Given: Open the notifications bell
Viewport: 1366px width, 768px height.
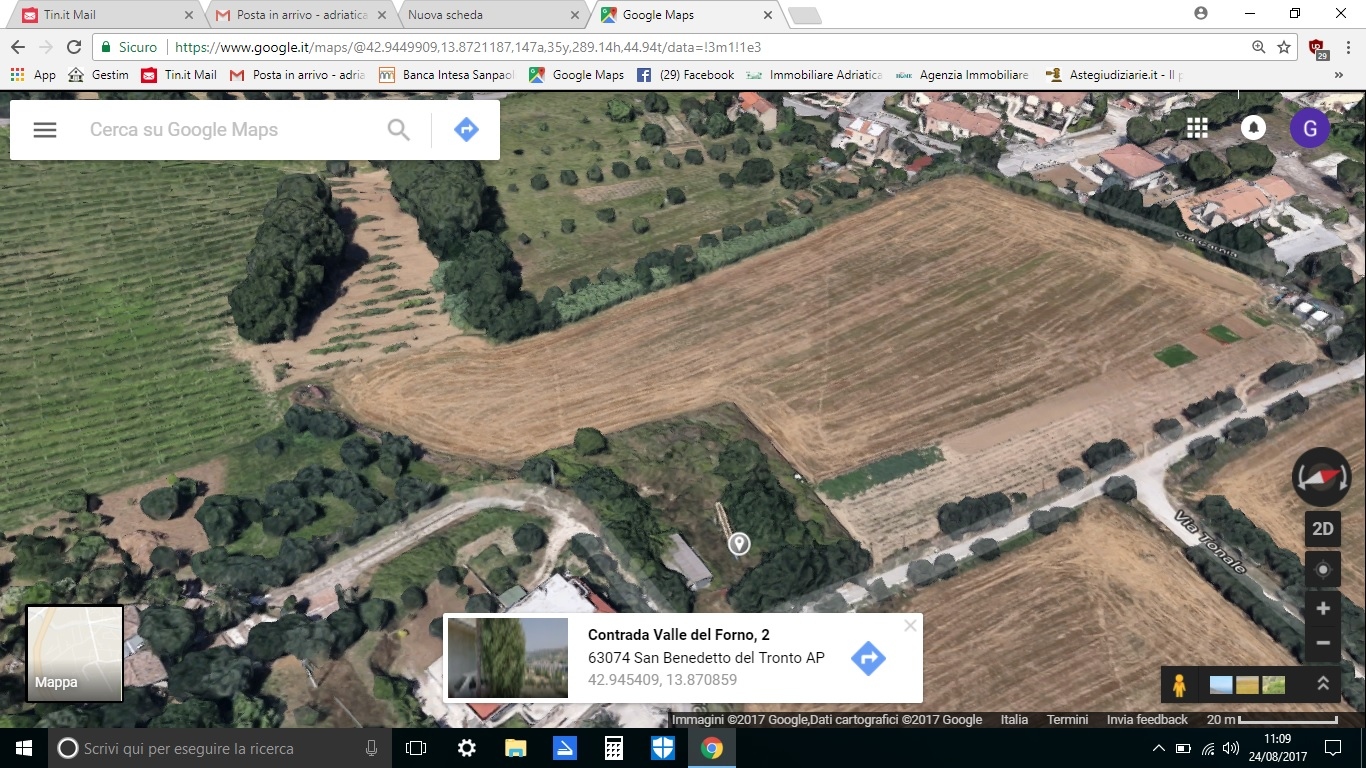Looking at the screenshot, I should click(1252, 128).
